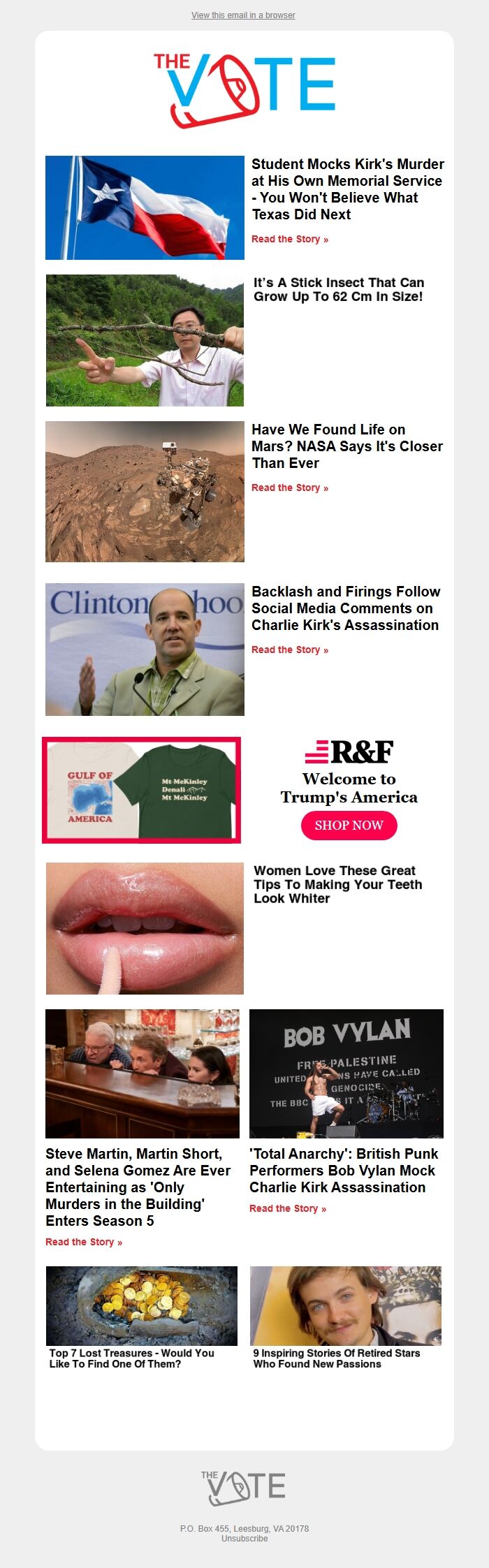
Task: Open 9 Inspiring Stories Of Retired Stars
Action: [336, 1358]
